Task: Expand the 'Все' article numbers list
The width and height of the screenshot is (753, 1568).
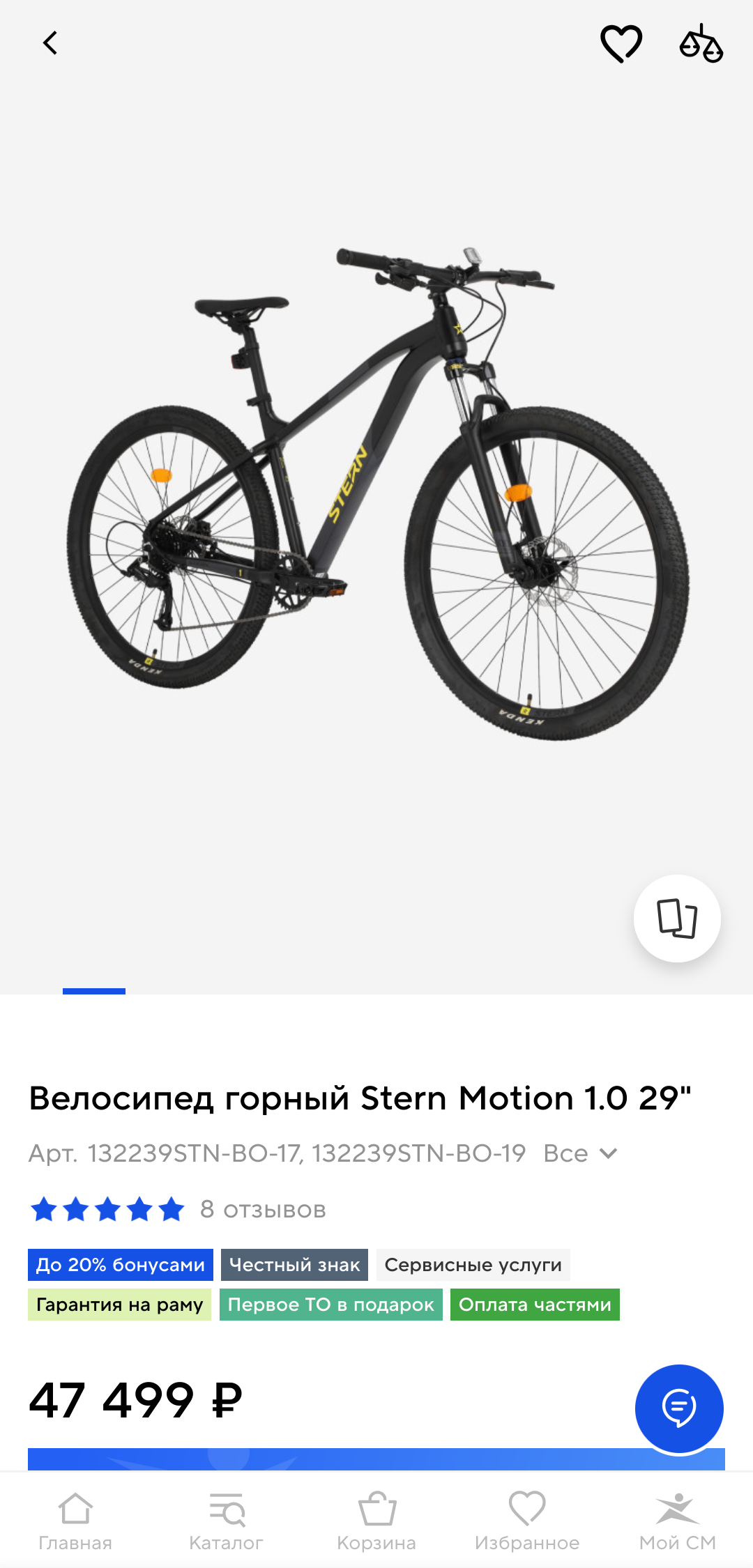Action: click(580, 1153)
